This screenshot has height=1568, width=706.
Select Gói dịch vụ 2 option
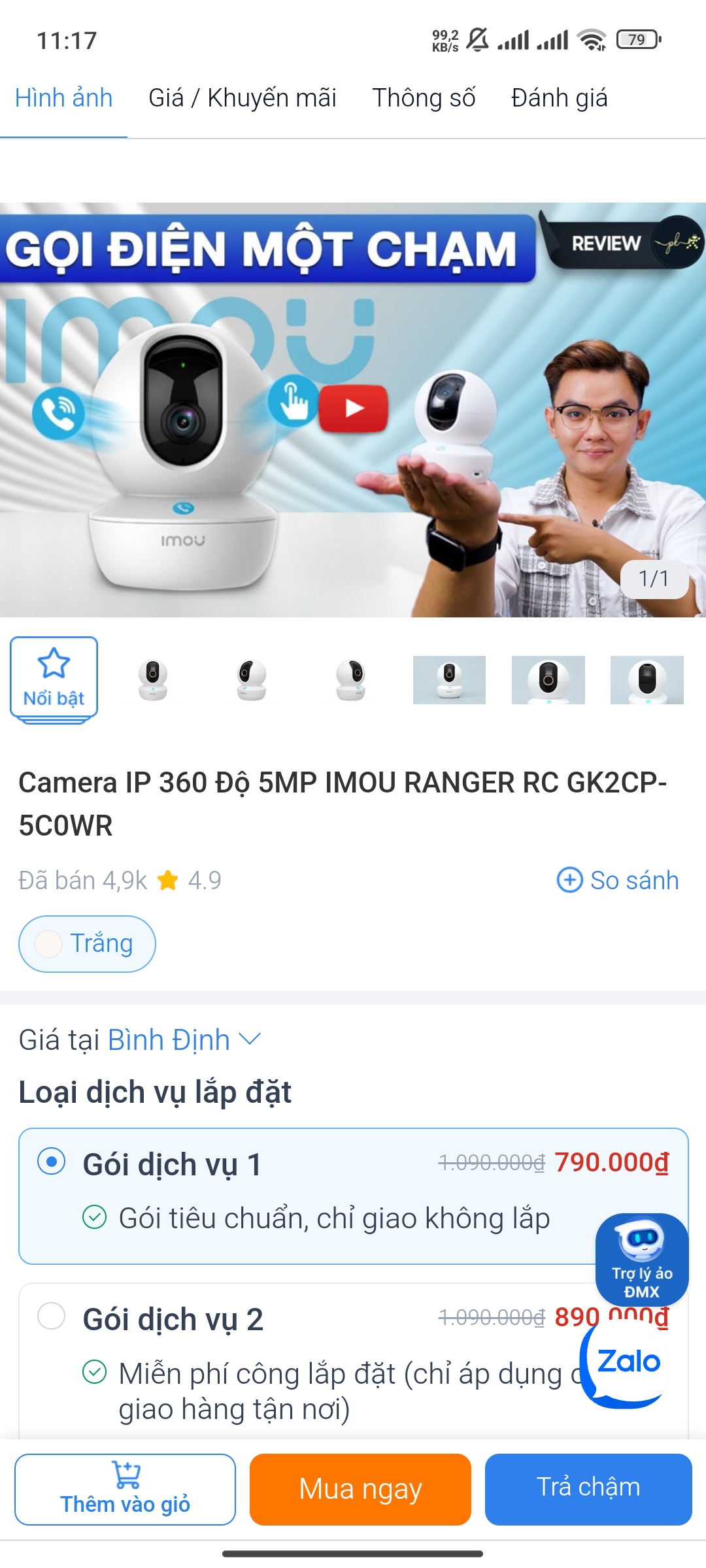pyautogui.click(x=52, y=1316)
